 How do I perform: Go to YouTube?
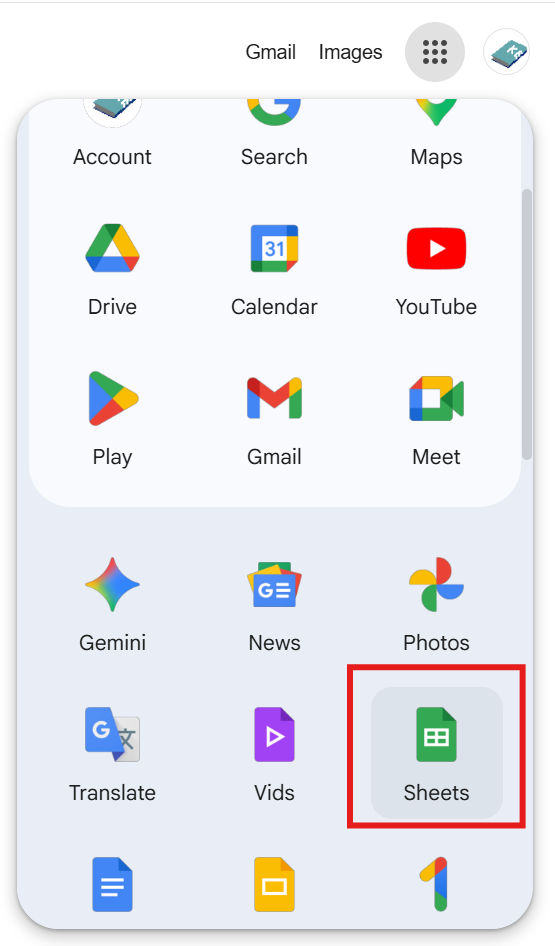coord(436,270)
